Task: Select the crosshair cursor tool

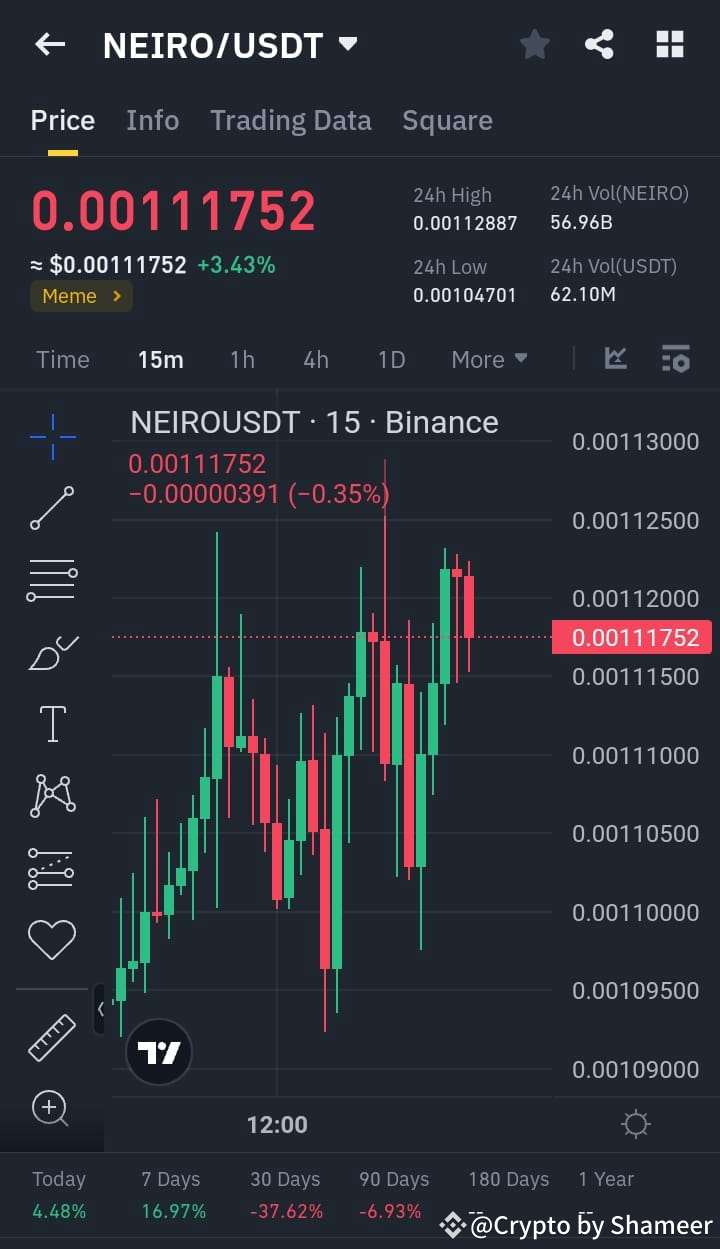Action: (x=52, y=437)
